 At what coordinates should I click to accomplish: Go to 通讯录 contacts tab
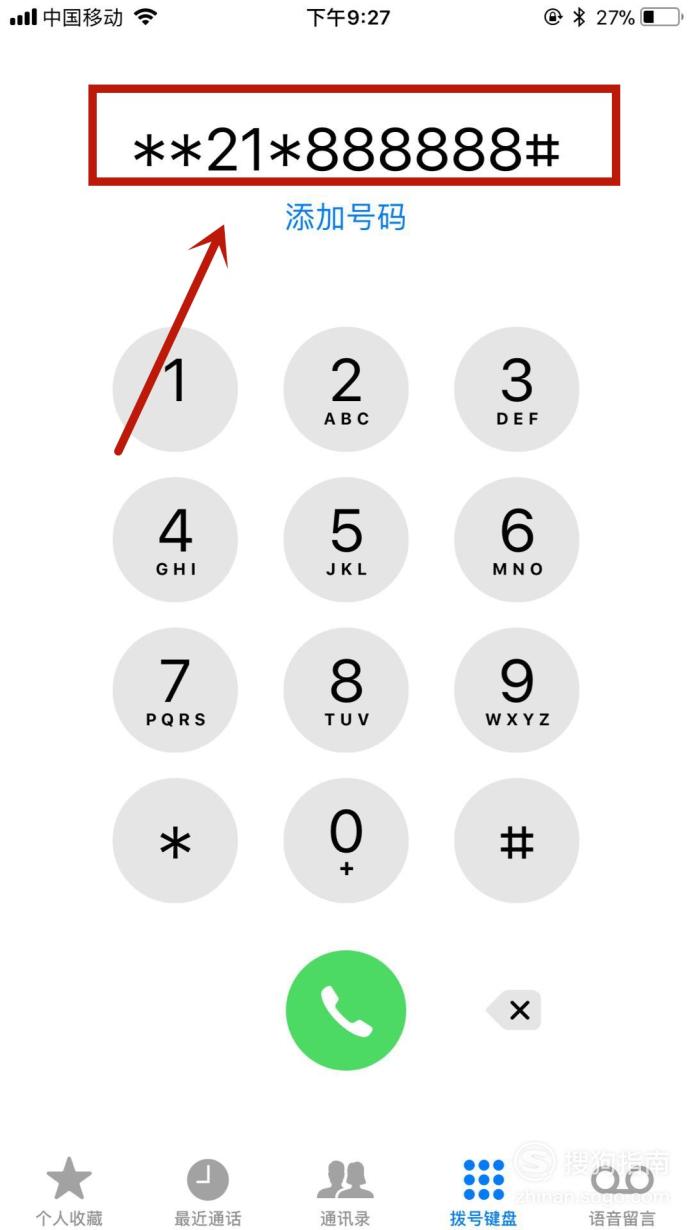345,1192
